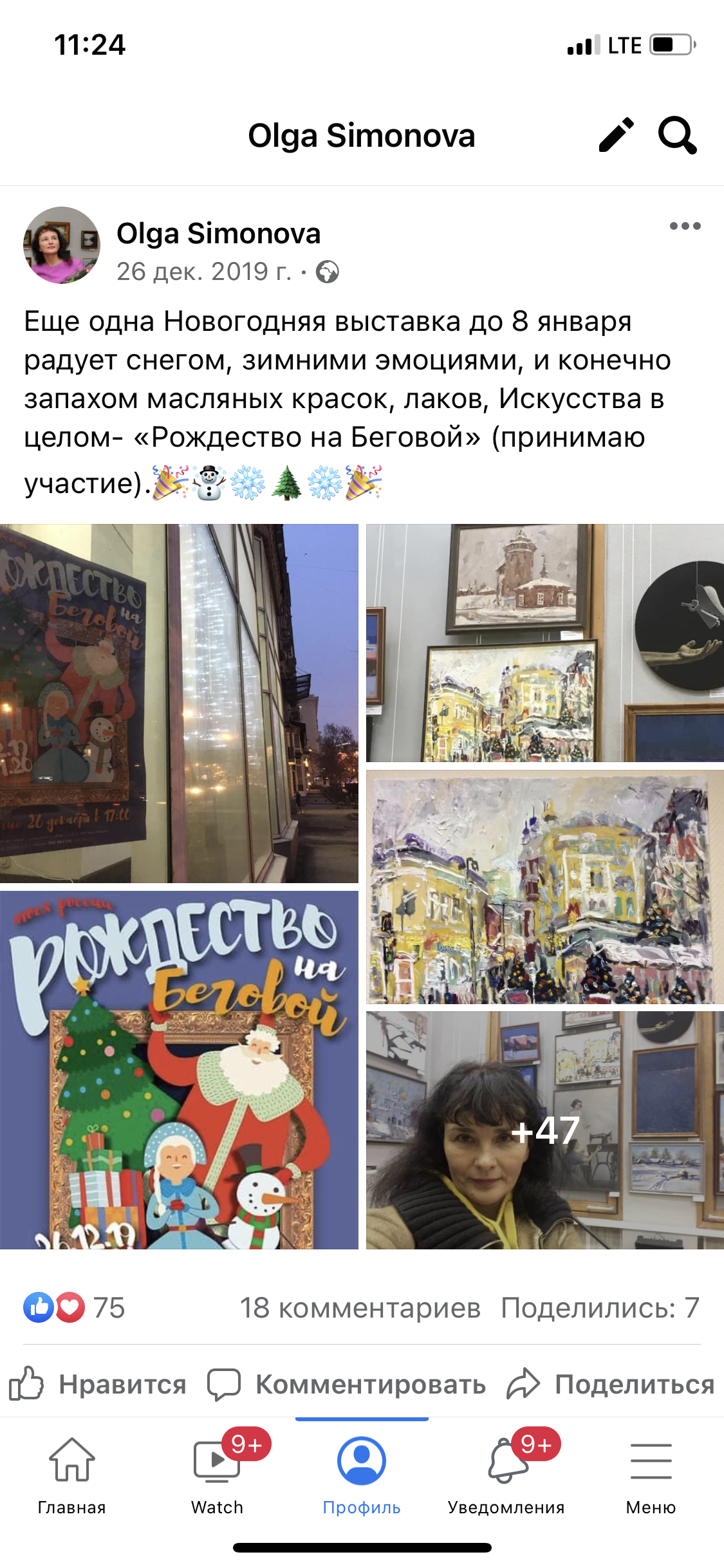
Task: Tap Комментировать to write a comment
Action: [348, 1384]
